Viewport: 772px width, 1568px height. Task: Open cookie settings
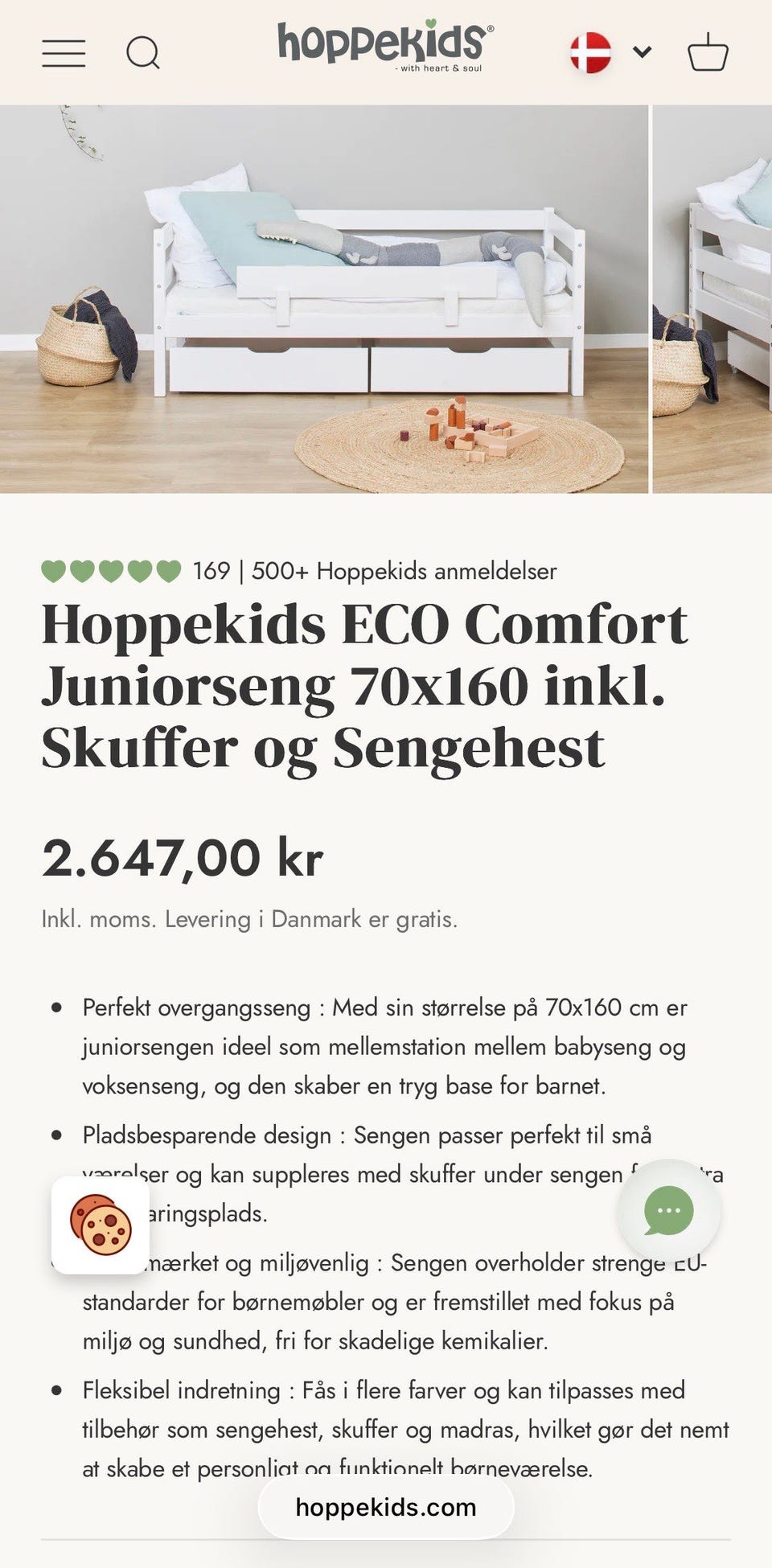pos(101,1225)
